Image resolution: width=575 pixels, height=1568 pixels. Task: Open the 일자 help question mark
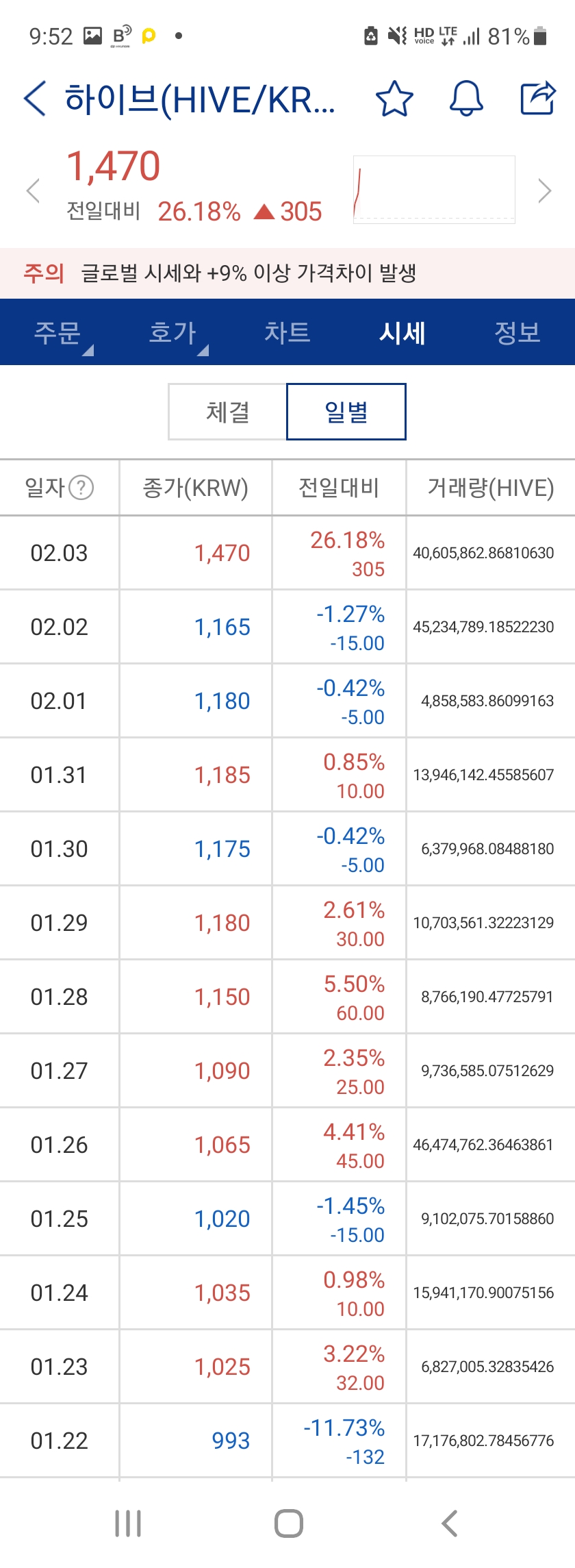[x=81, y=488]
